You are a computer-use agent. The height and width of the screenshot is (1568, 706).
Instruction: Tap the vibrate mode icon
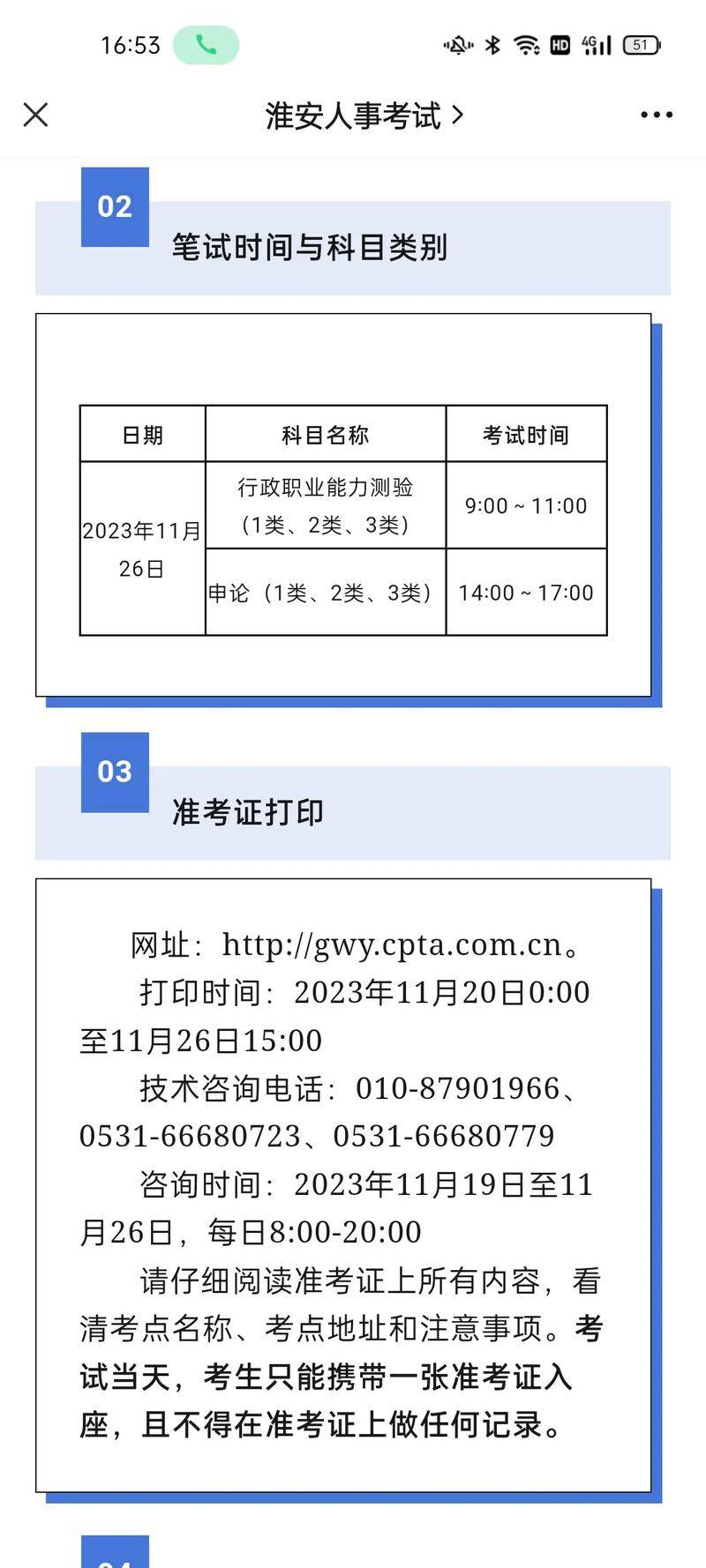pos(458,44)
